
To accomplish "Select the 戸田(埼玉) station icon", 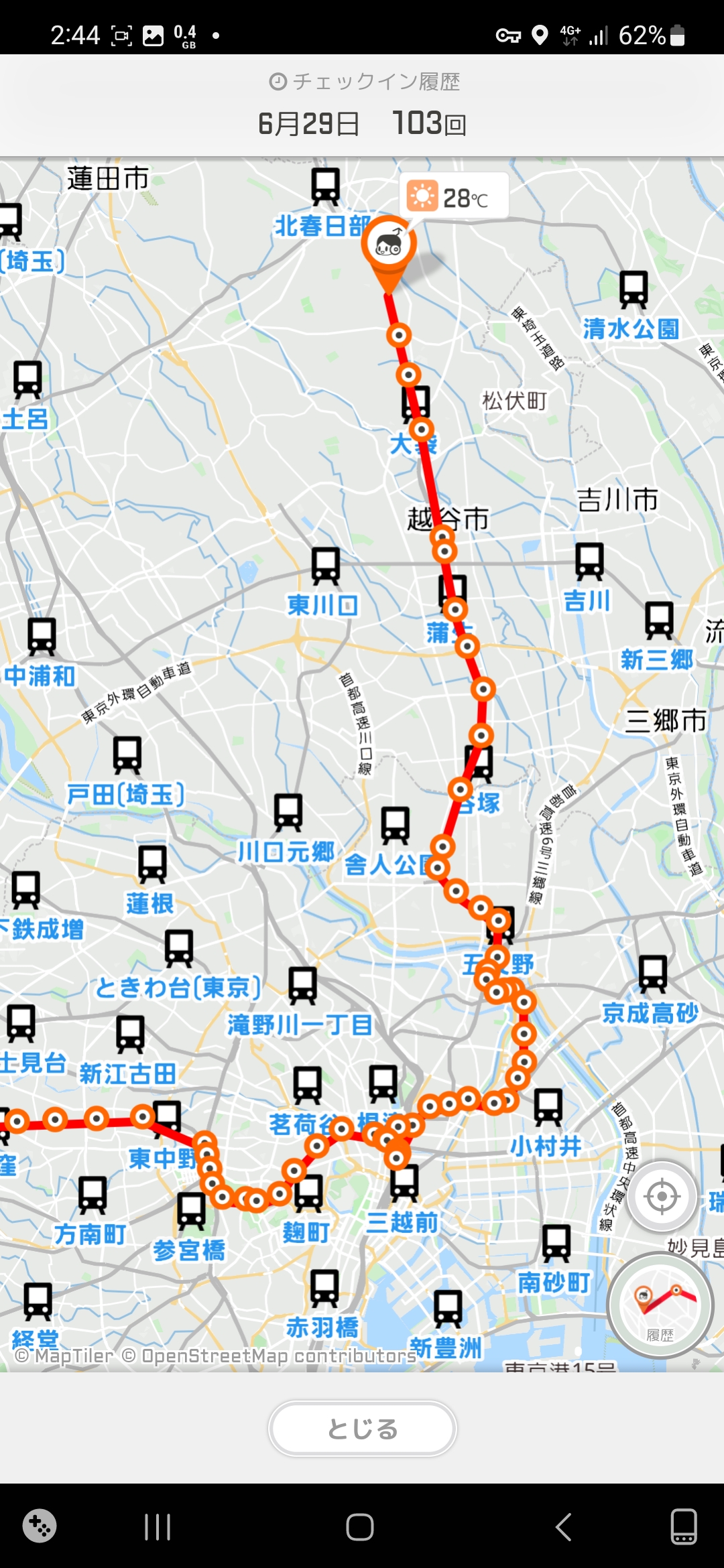I will 127,755.
